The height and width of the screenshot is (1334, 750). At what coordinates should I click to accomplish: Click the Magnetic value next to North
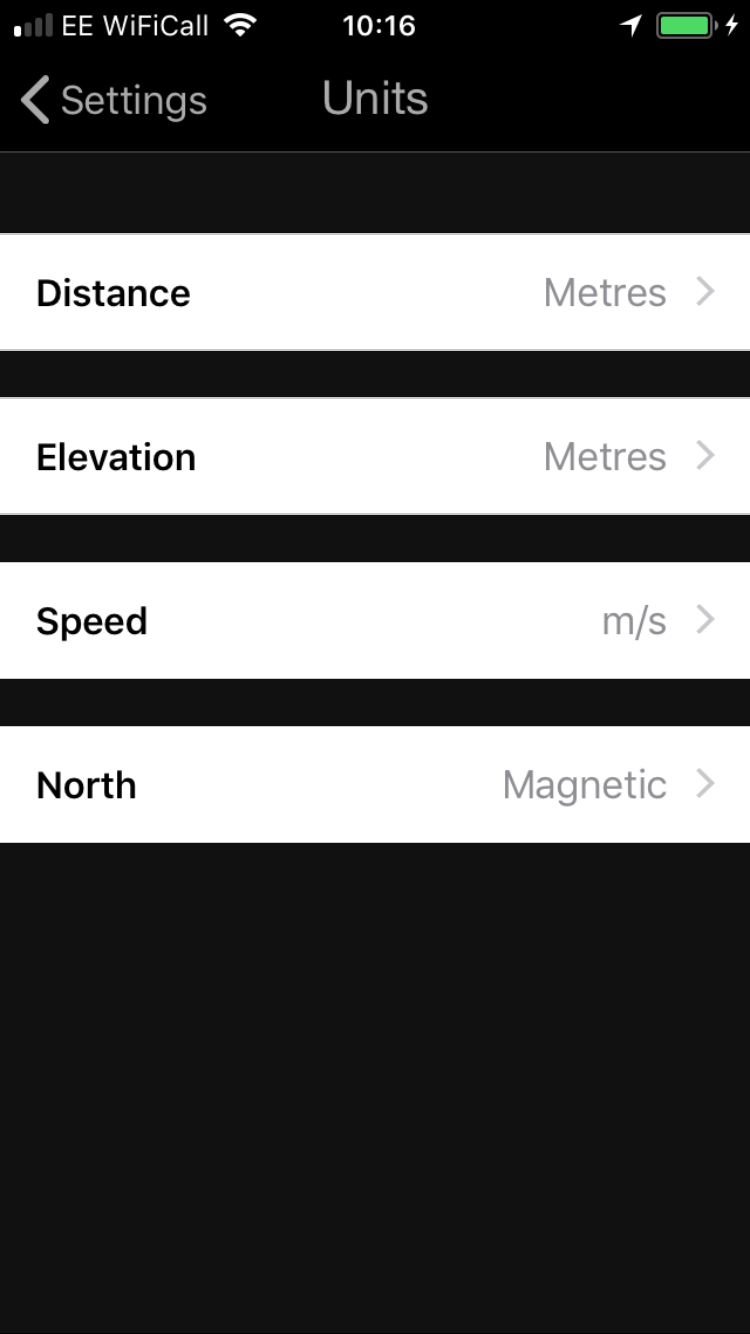click(x=584, y=784)
